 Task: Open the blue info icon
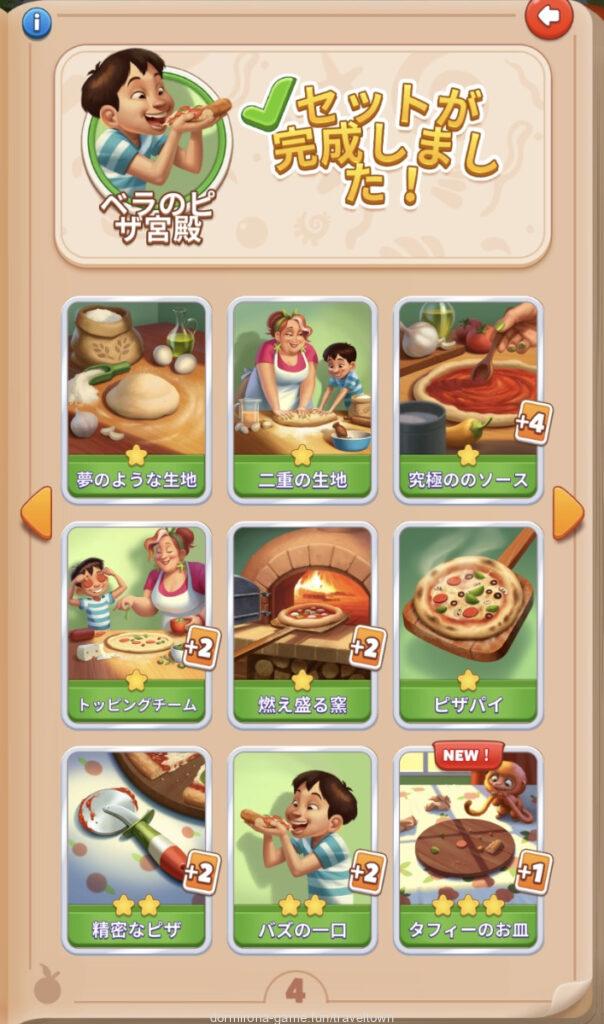tap(36, 22)
